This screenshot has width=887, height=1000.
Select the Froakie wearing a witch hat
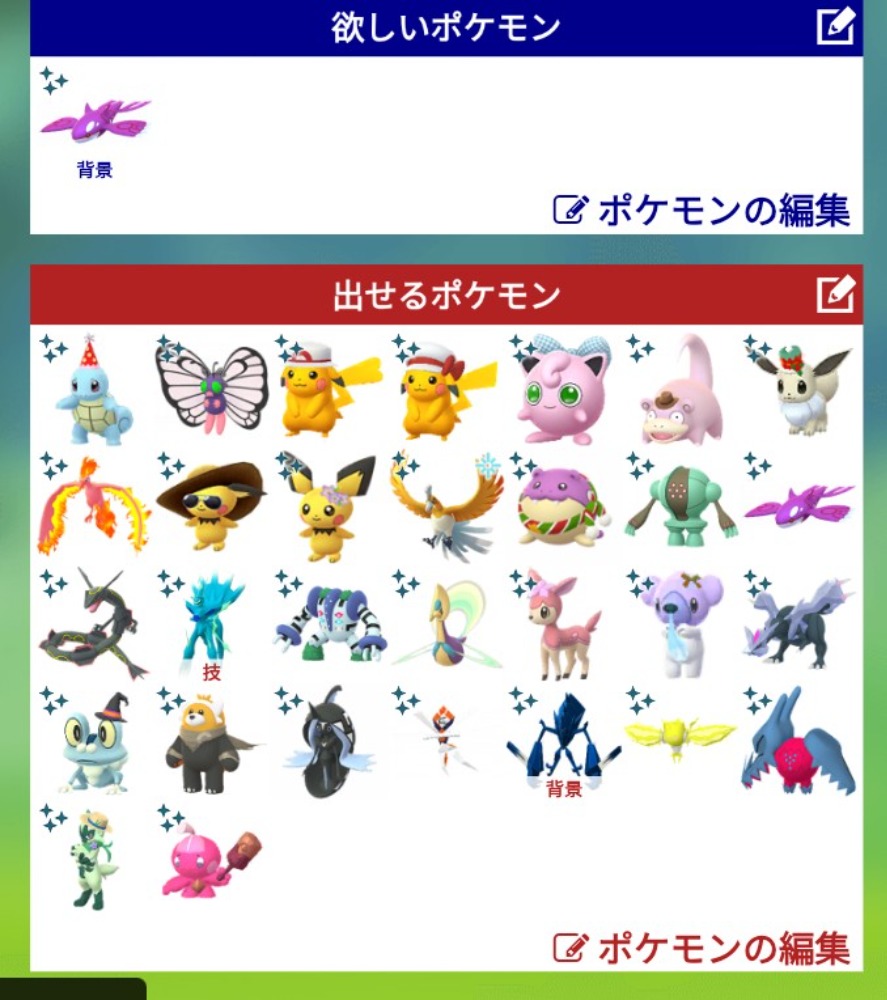(x=92, y=742)
